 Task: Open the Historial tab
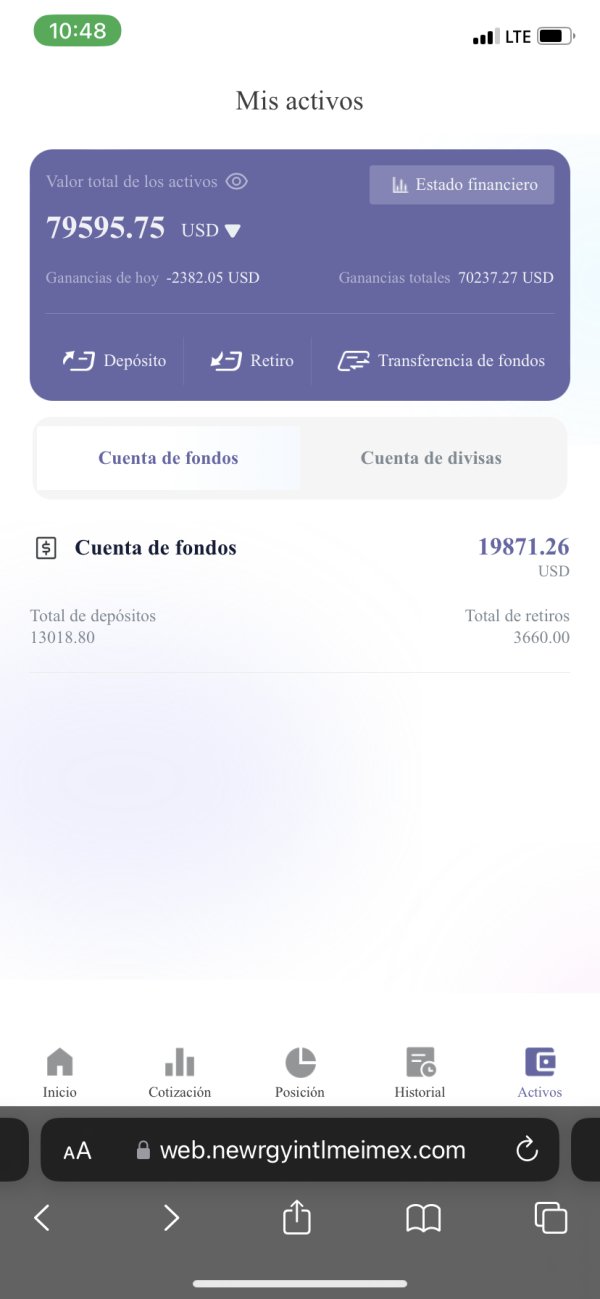coord(420,1073)
